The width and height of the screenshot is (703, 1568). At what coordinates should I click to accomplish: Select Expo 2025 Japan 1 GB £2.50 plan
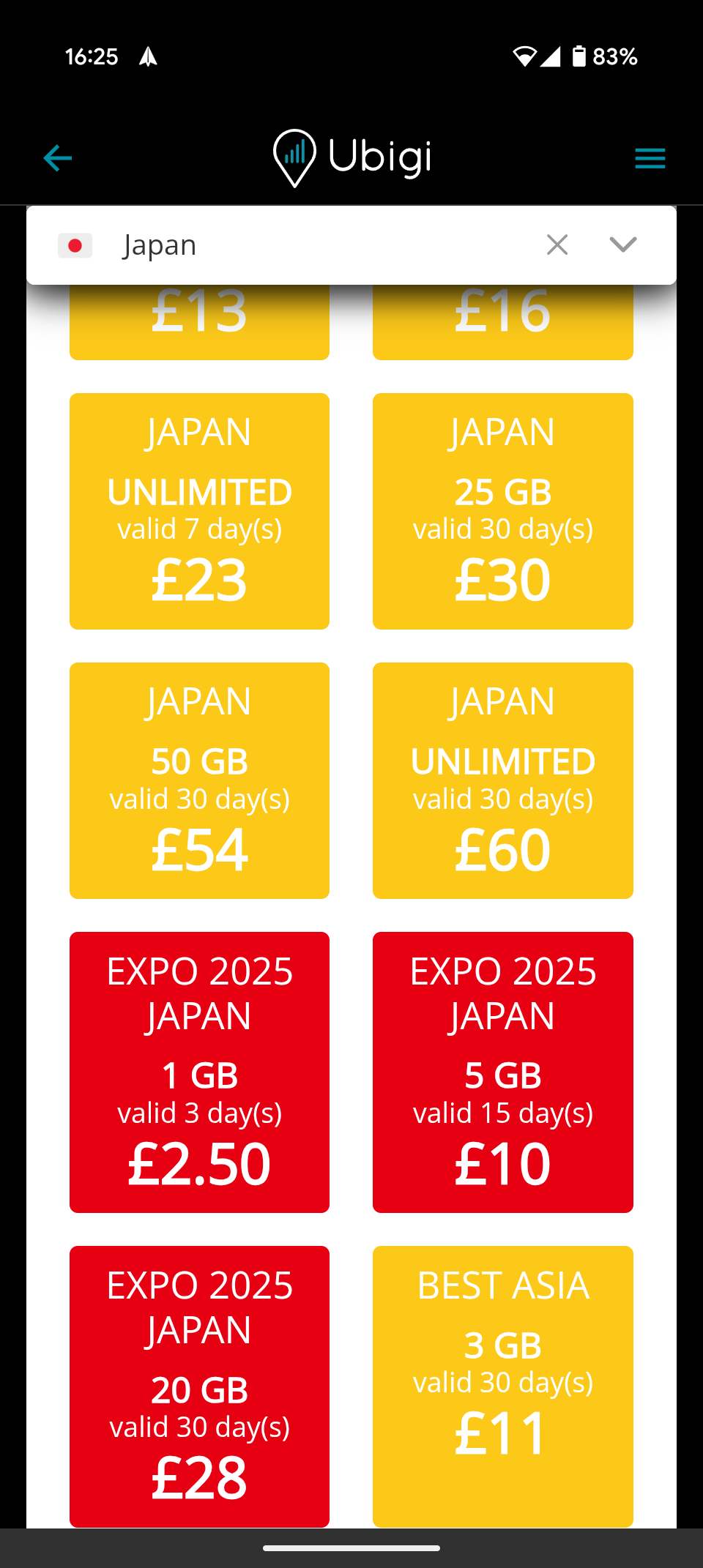point(199,1072)
